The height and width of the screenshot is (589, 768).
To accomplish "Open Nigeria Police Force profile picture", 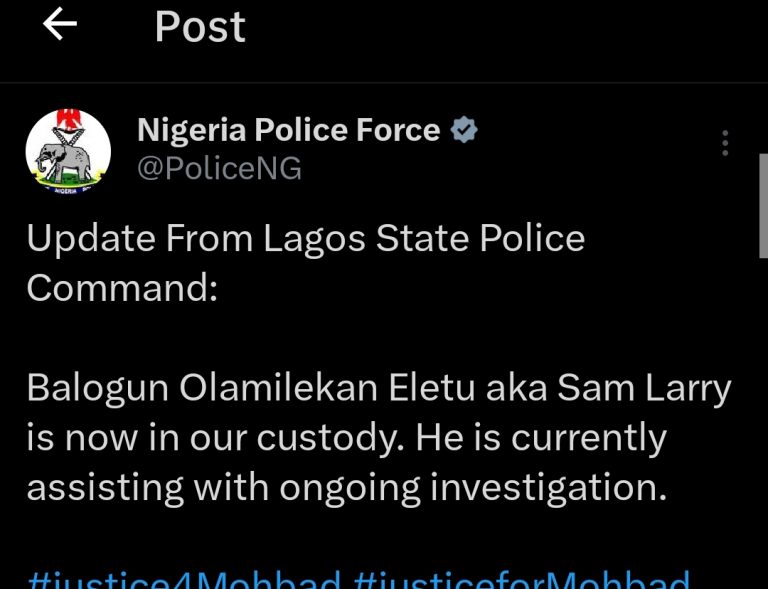I will (68, 150).
